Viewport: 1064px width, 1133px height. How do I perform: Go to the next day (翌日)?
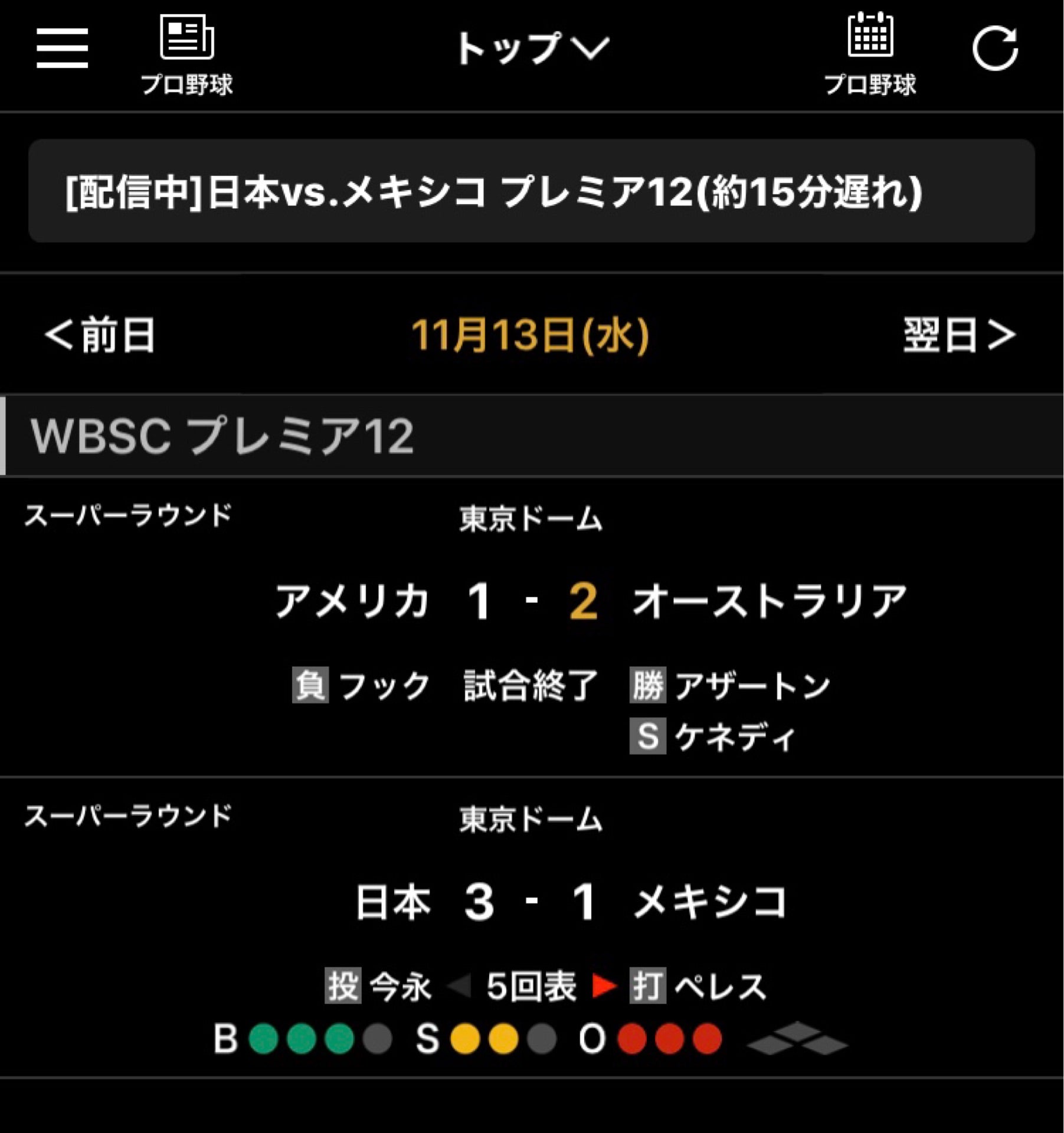point(959,335)
